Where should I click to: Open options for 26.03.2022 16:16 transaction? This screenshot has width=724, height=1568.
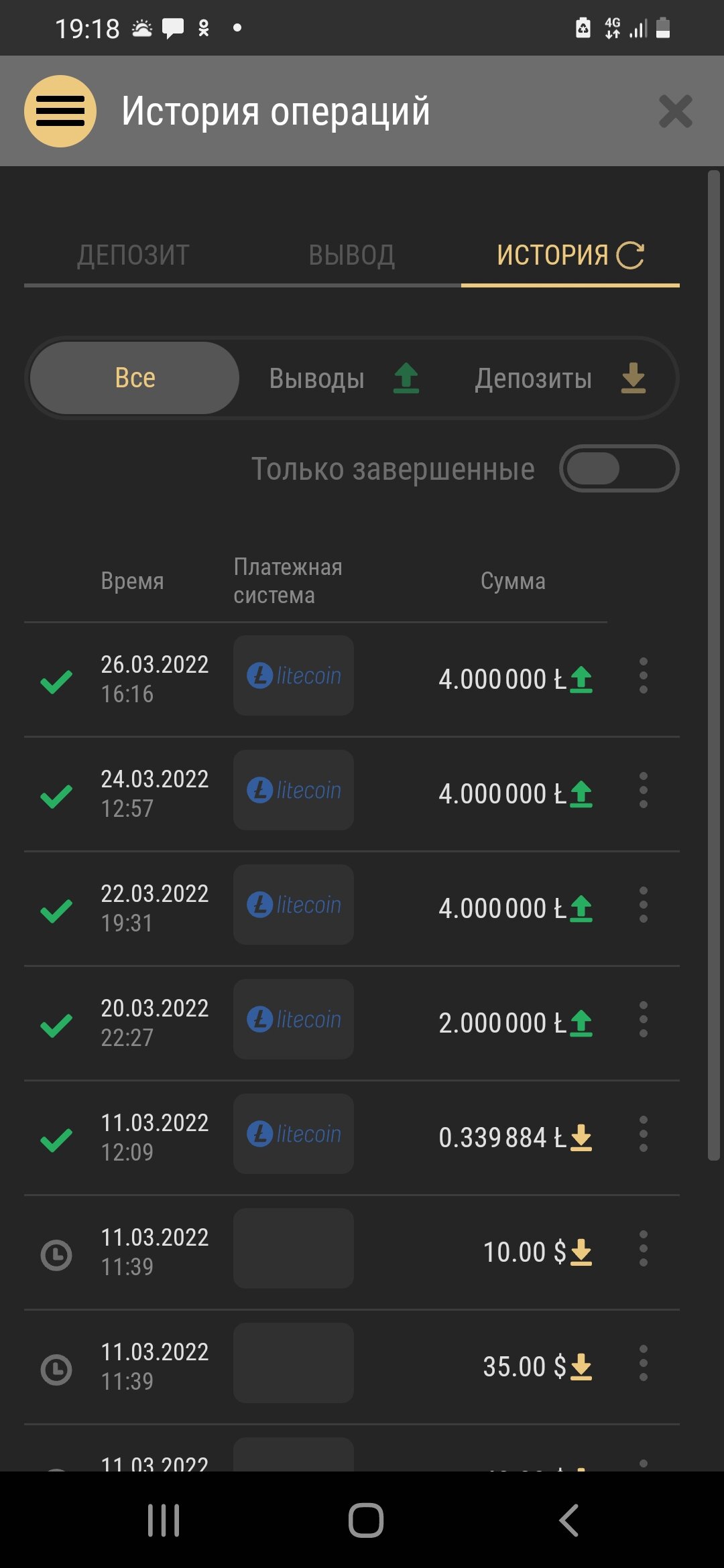[643, 675]
